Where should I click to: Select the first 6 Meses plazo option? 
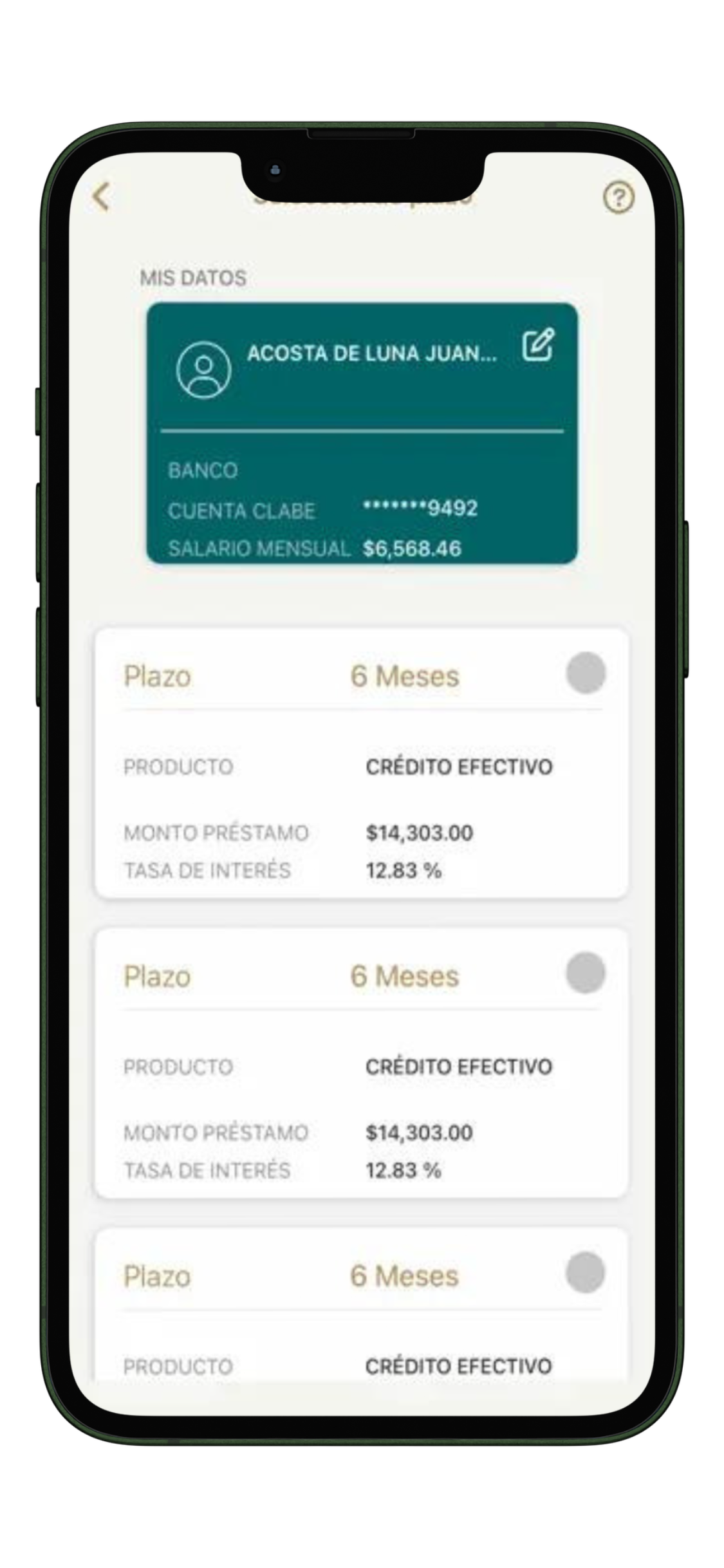pos(585,673)
